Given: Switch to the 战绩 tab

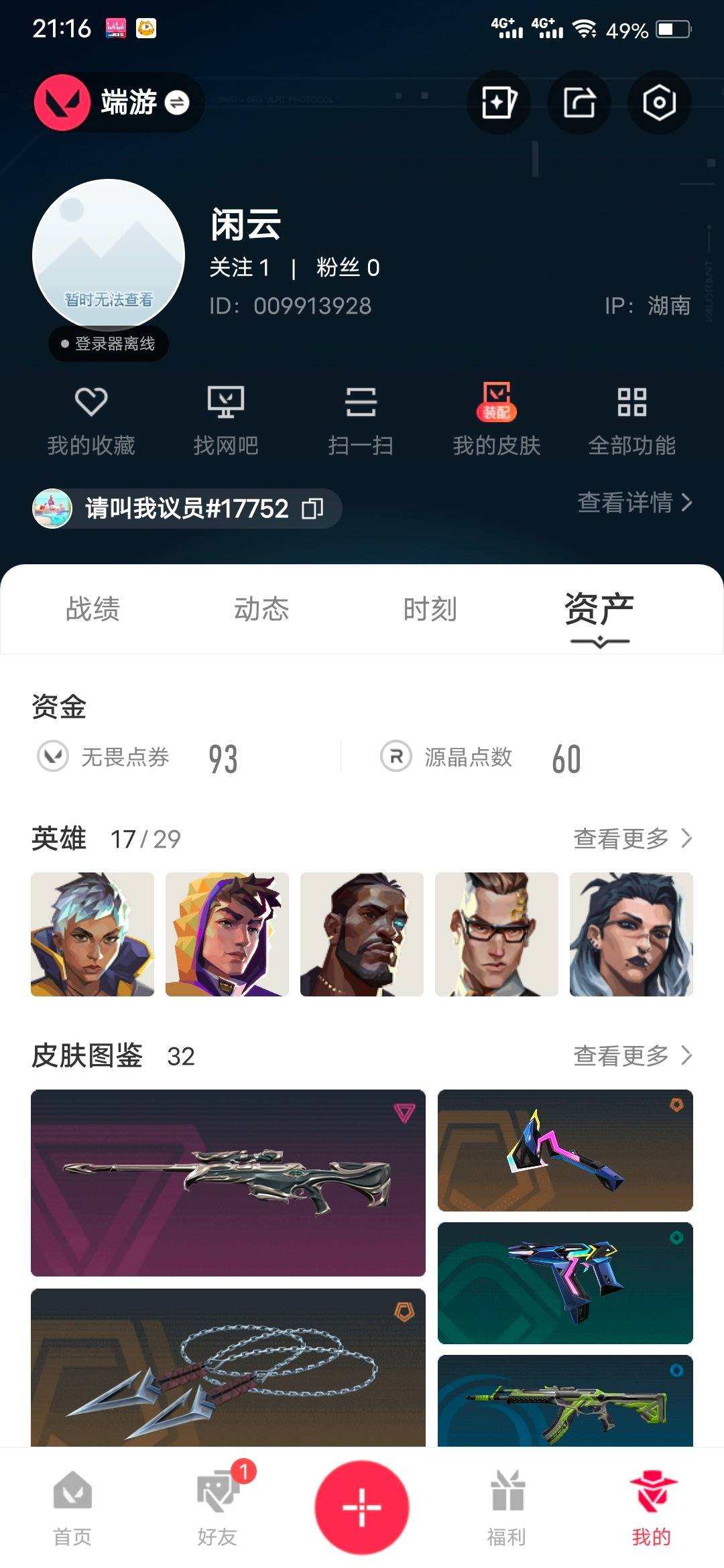Looking at the screenshot, I should (94, 608).
